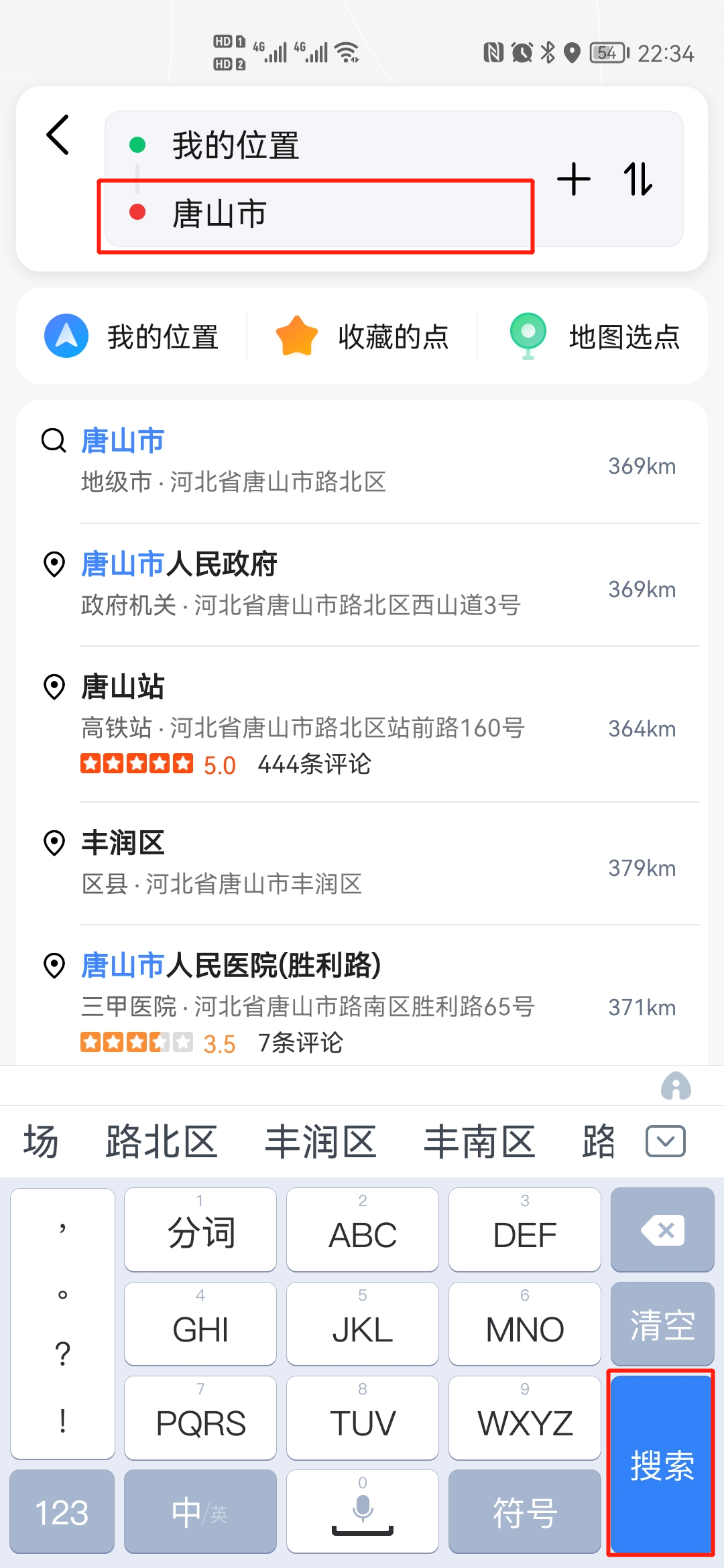724x1568 pixels.
Task: Select 丰润区 district result
Action: pos(362,864)
